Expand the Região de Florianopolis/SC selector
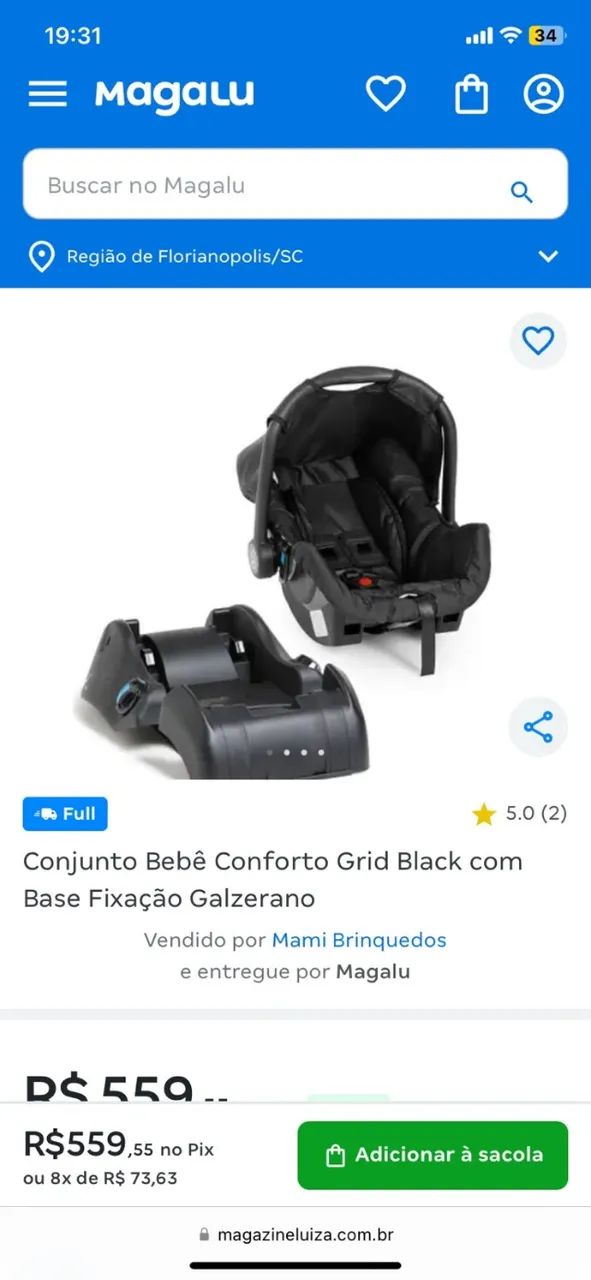This screenshot has width=591, height=1280. coord(295,256)
